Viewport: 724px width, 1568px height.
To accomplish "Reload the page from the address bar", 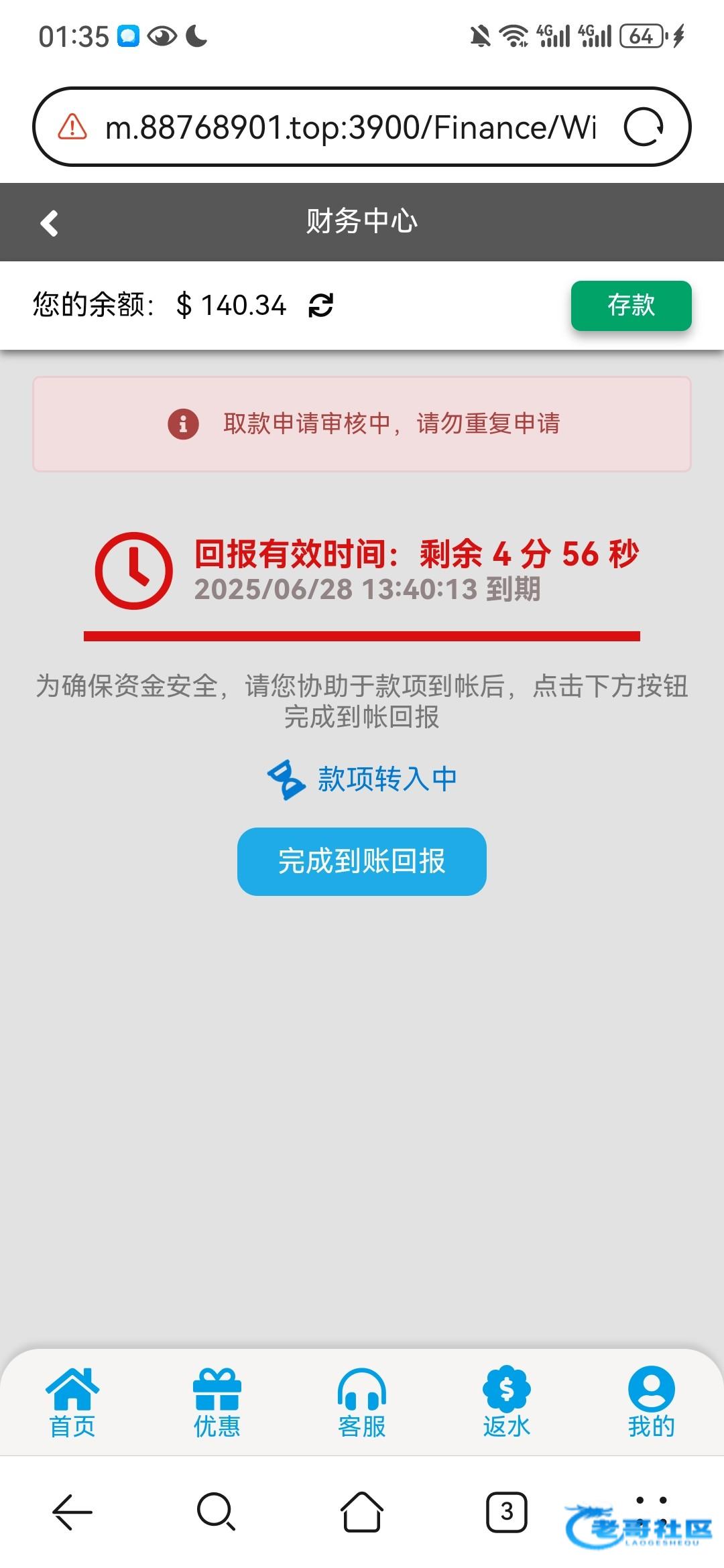I will coord(643,127).
